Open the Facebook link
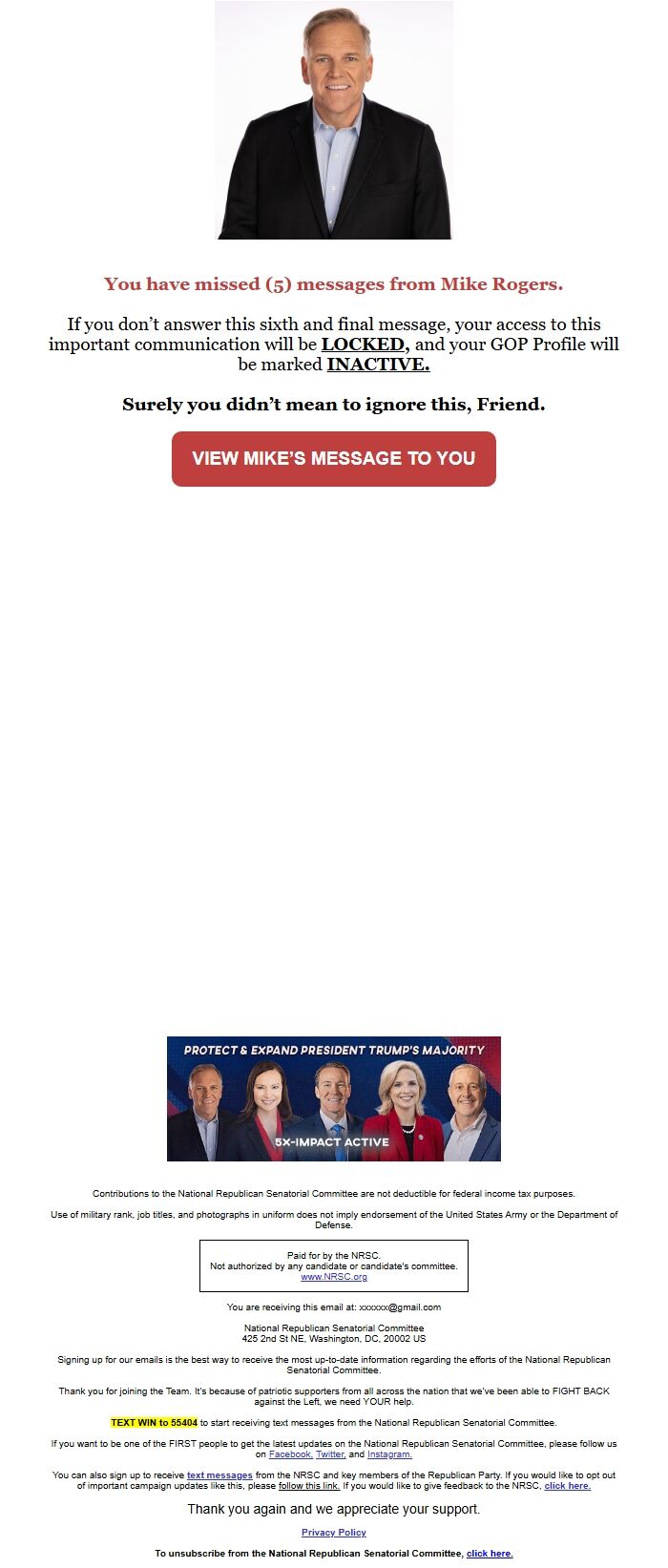This screenshot has height=1568, width=668. click(x=290, y=1454)
